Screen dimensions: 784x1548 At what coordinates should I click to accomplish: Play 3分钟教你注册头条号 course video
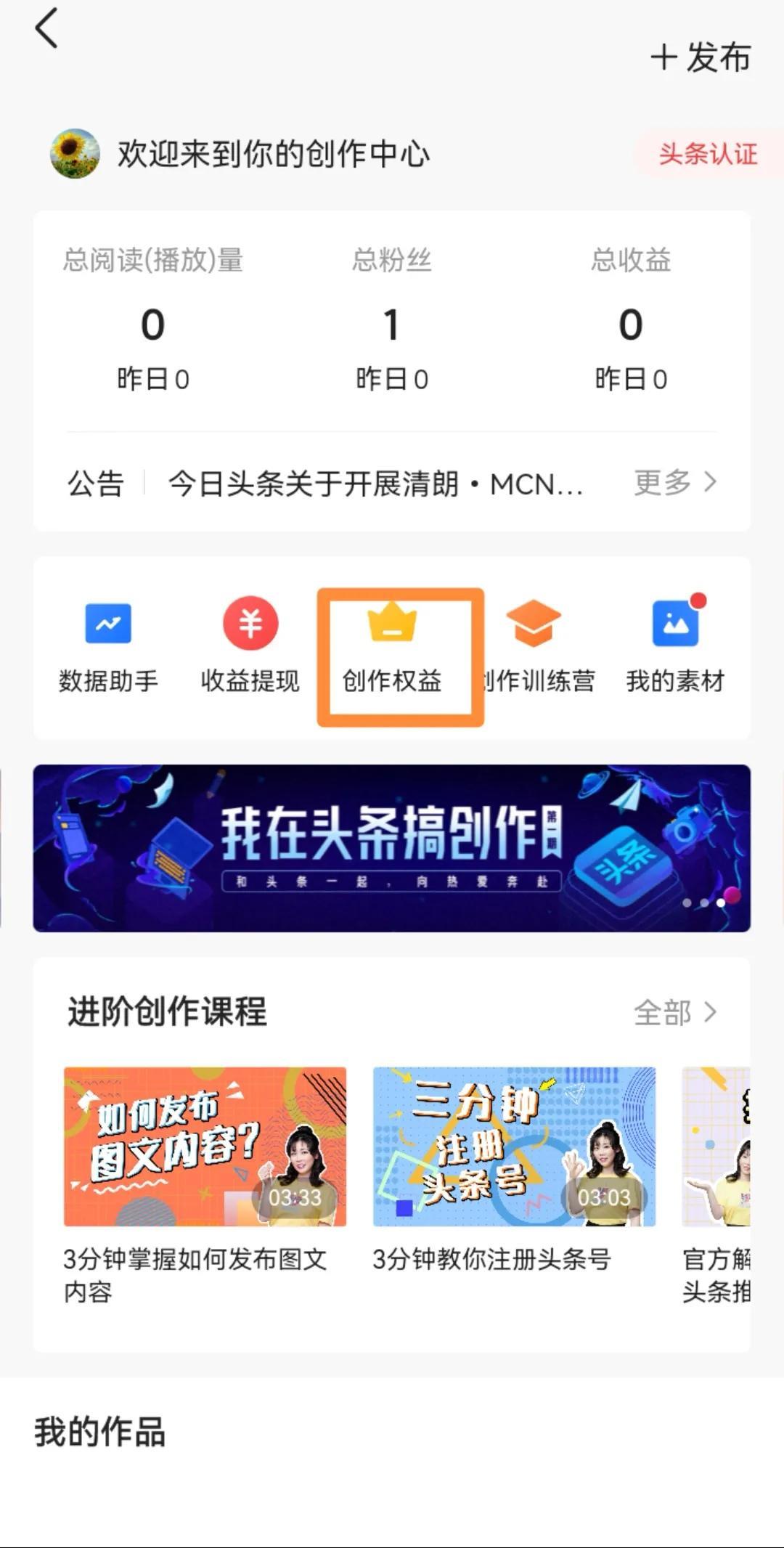coord(514,1147)
